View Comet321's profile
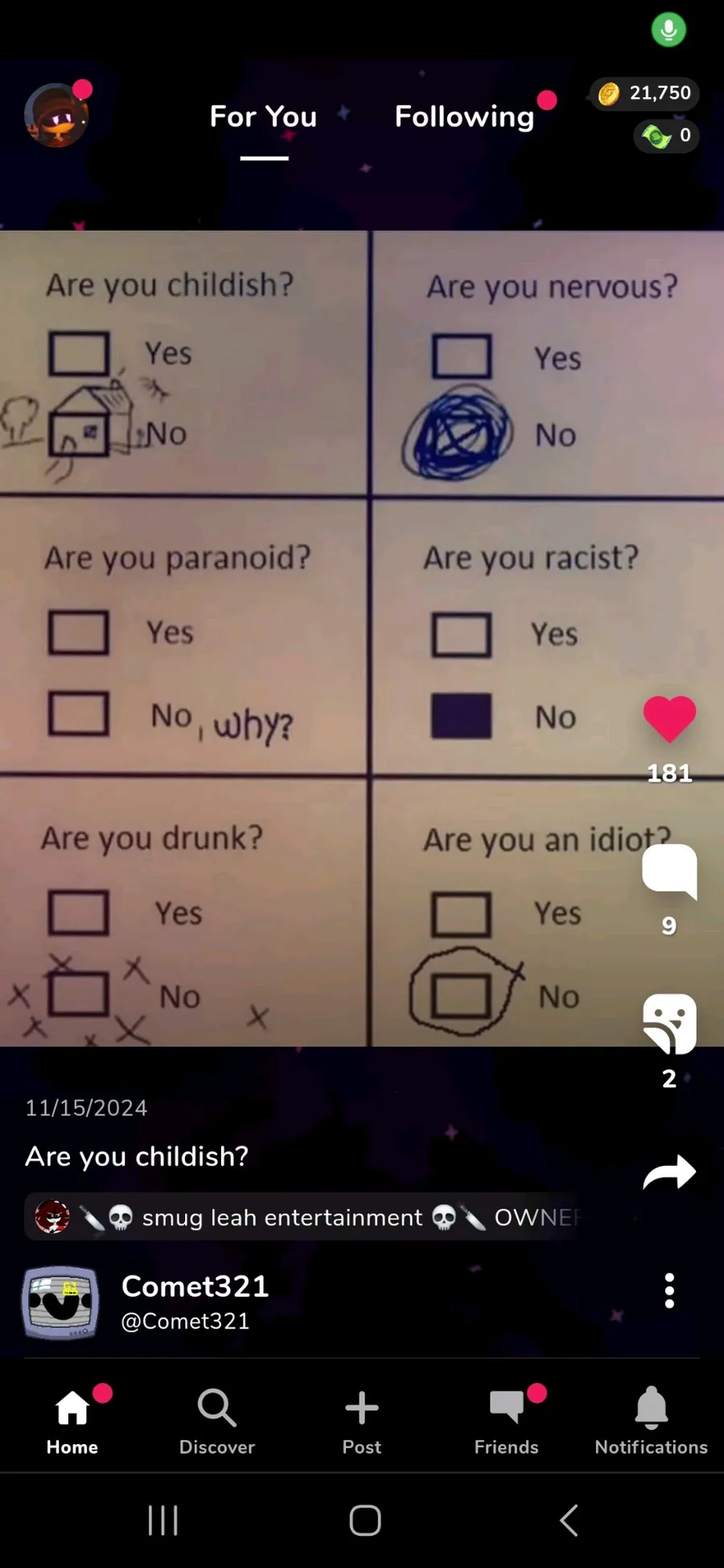This screenshot has height=1568, width=724. pos(195,1287)
